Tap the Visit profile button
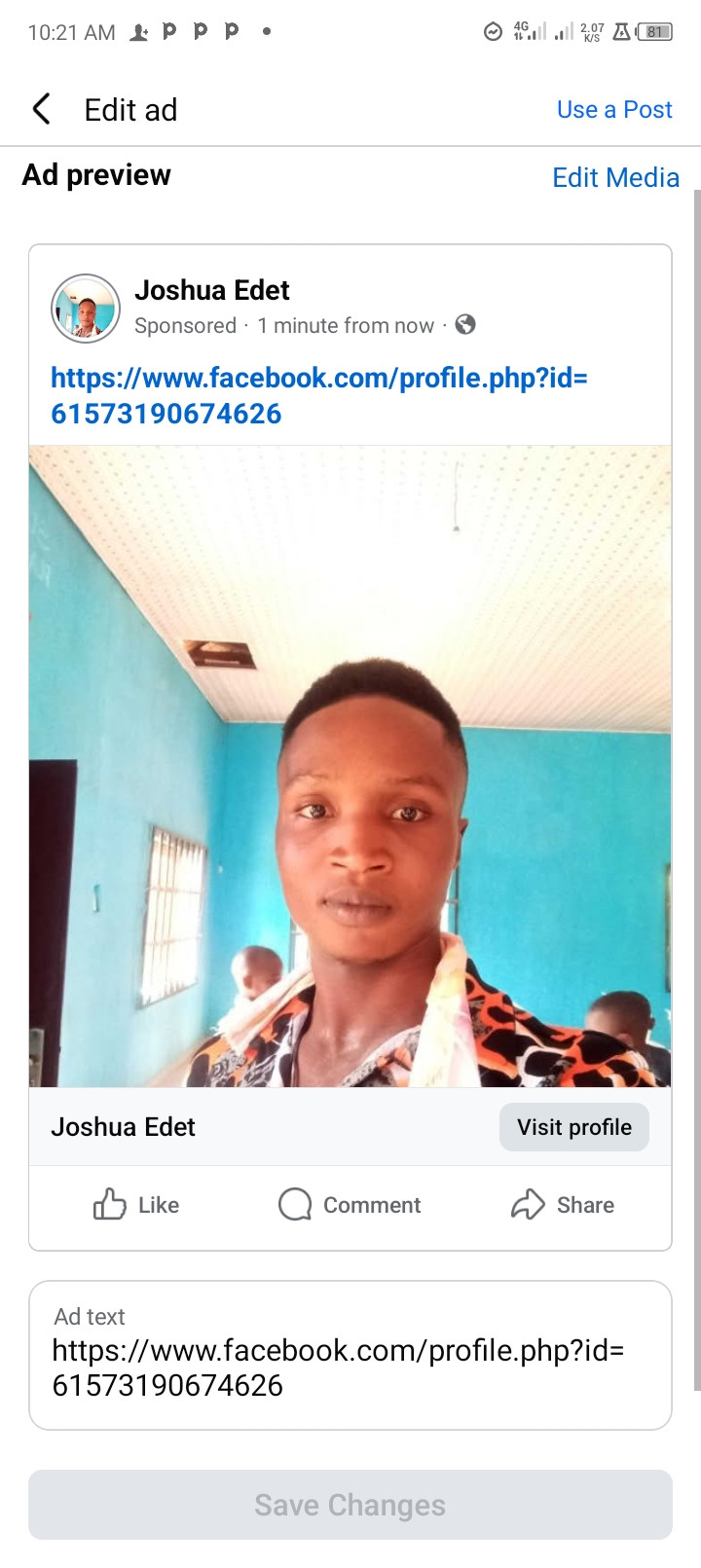The width and height of the screenshot is (701, 1568). point(573,1127)
